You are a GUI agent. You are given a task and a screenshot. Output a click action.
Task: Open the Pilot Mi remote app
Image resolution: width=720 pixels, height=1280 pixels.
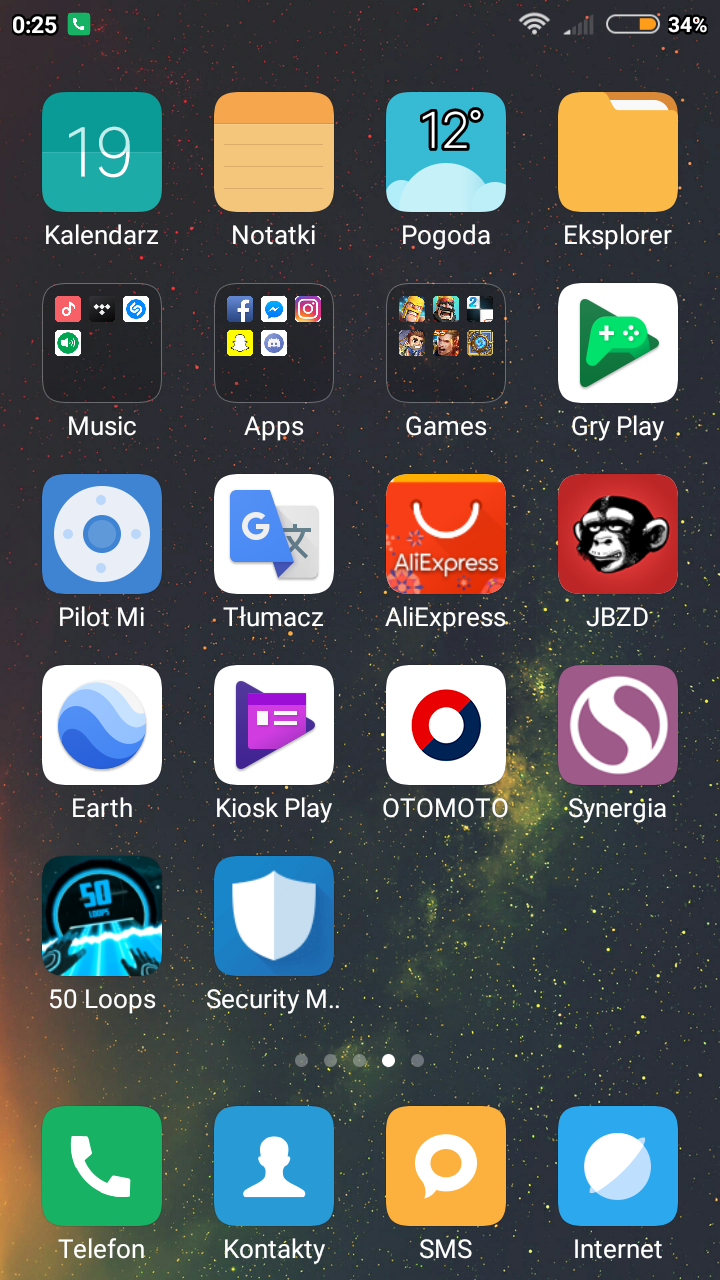pyautogui.click(x=102, y=534)
